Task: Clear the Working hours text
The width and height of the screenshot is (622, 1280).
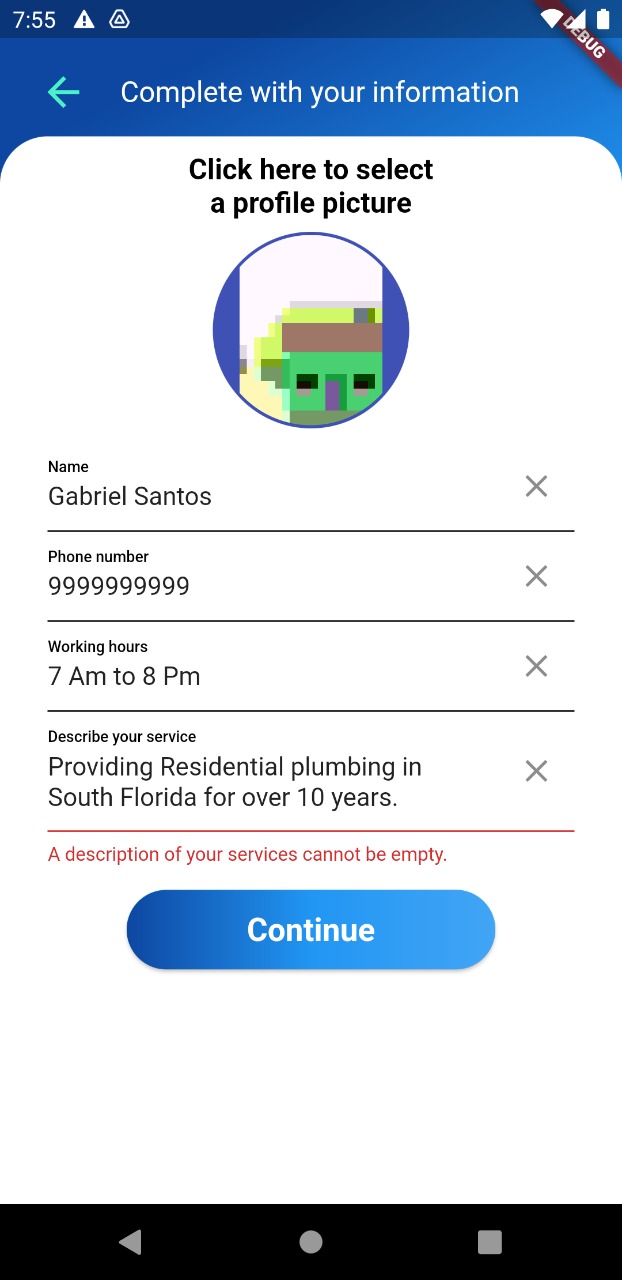Action: [x=536, y=666]
